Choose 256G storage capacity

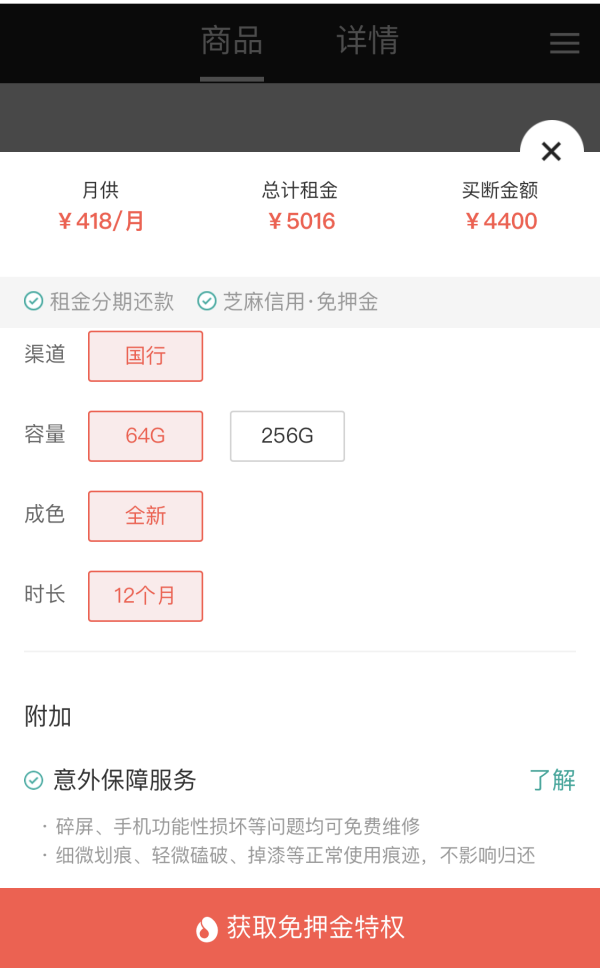pos(287,436)
